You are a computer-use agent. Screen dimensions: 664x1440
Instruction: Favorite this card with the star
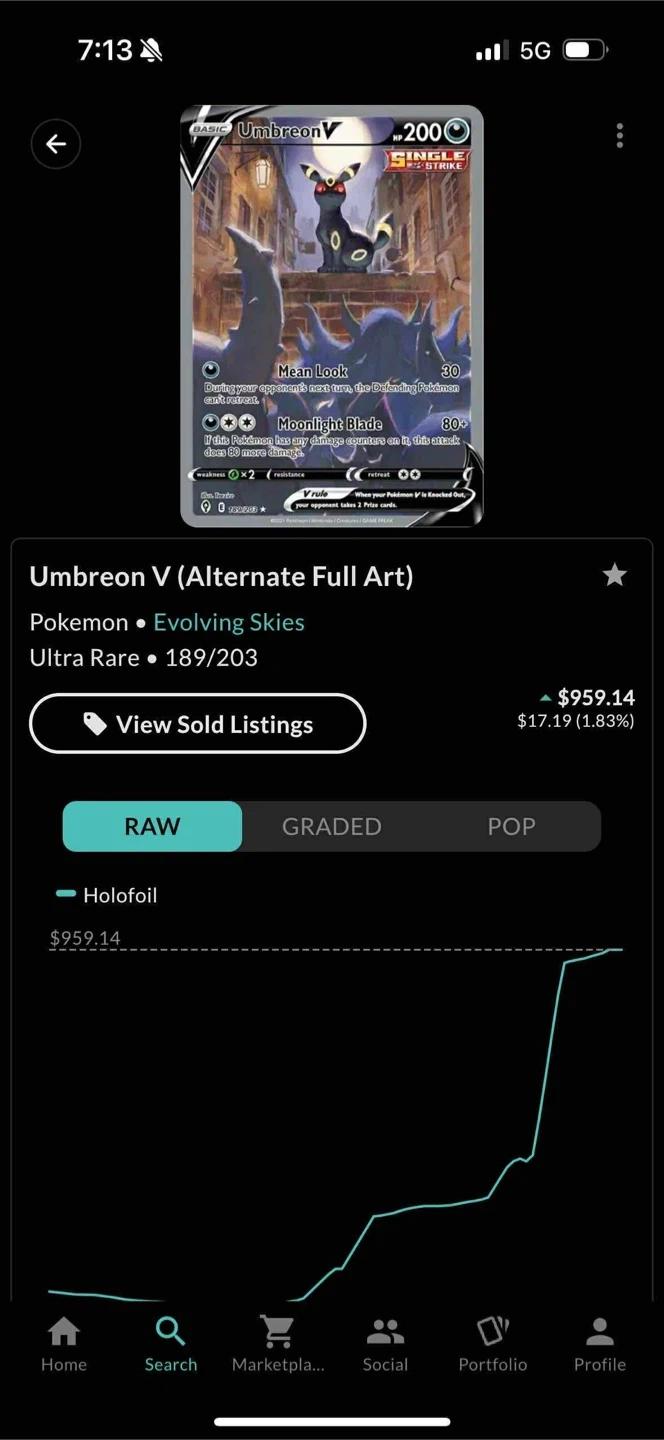(614, 575)
